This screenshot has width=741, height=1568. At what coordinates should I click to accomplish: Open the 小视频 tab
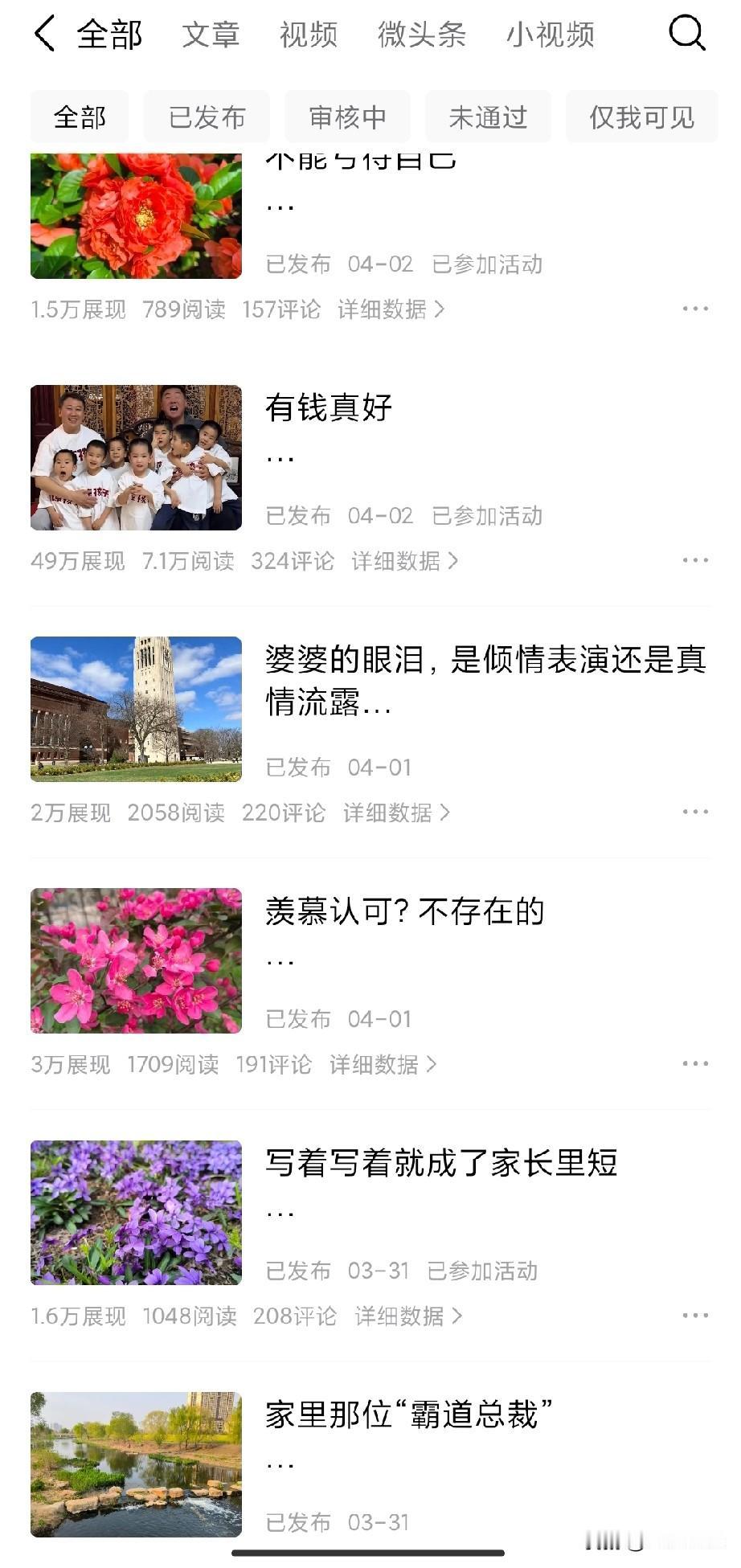tap(551, 35)
